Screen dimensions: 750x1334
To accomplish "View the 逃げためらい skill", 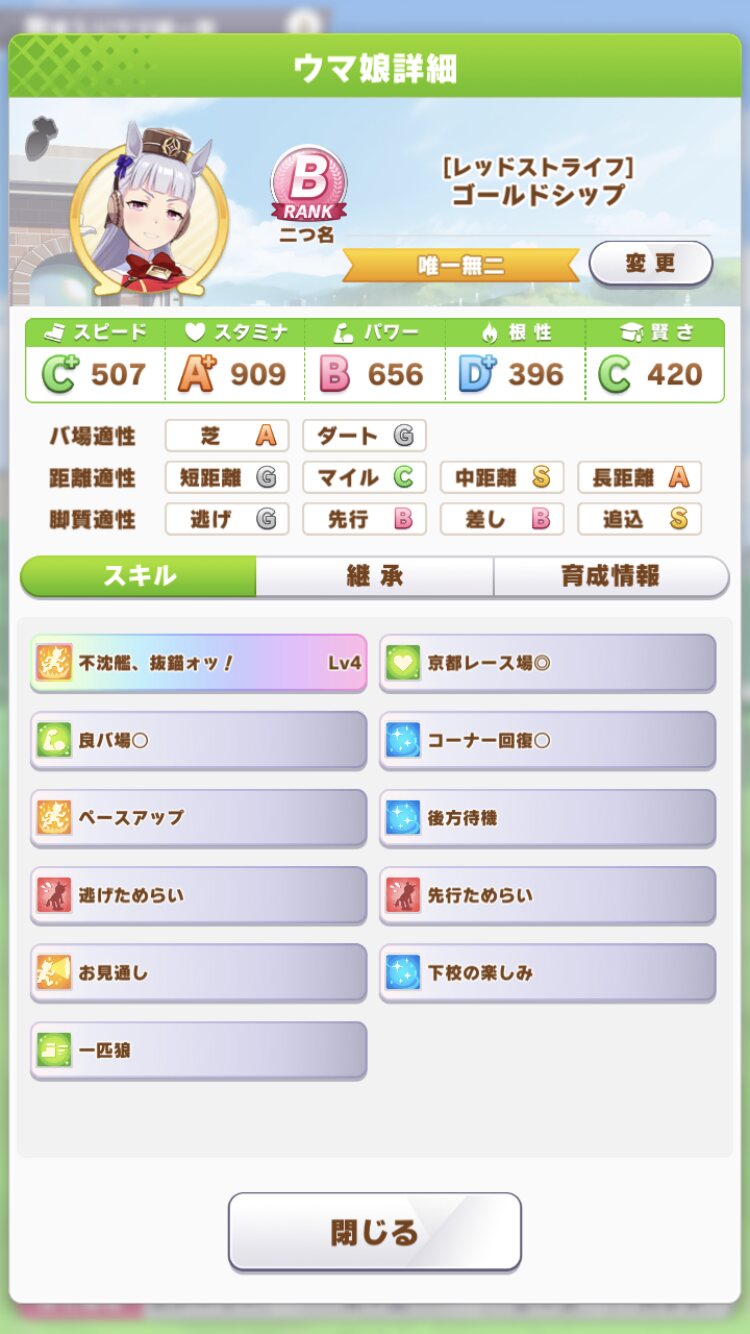I will [x=198, y=895].
